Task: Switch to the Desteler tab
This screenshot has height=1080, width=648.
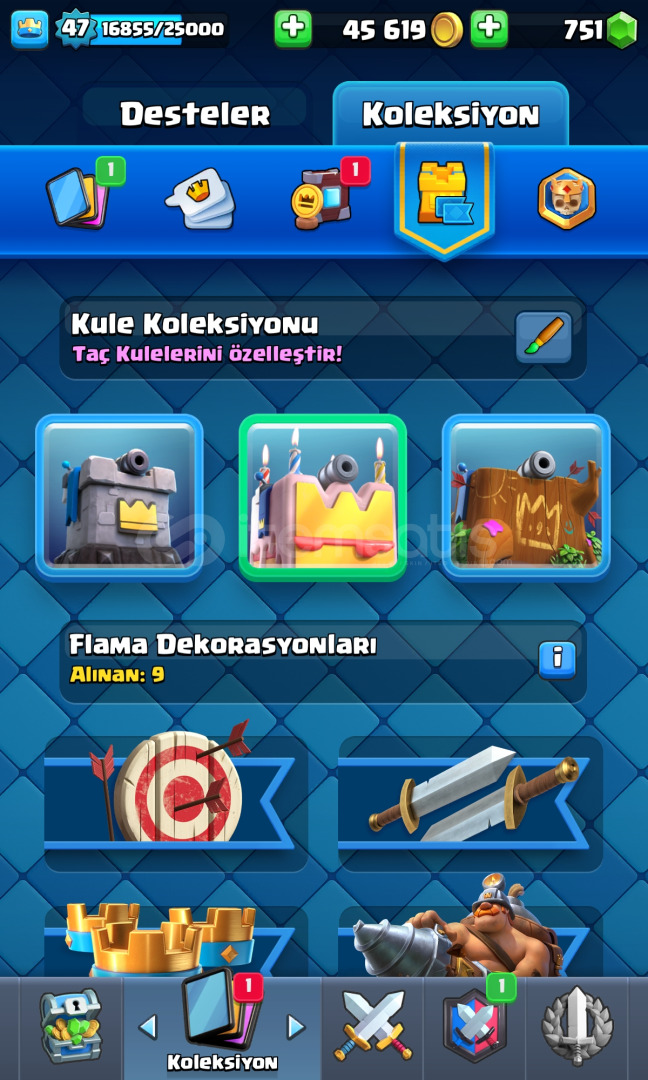Action: (x=196, y=114)
